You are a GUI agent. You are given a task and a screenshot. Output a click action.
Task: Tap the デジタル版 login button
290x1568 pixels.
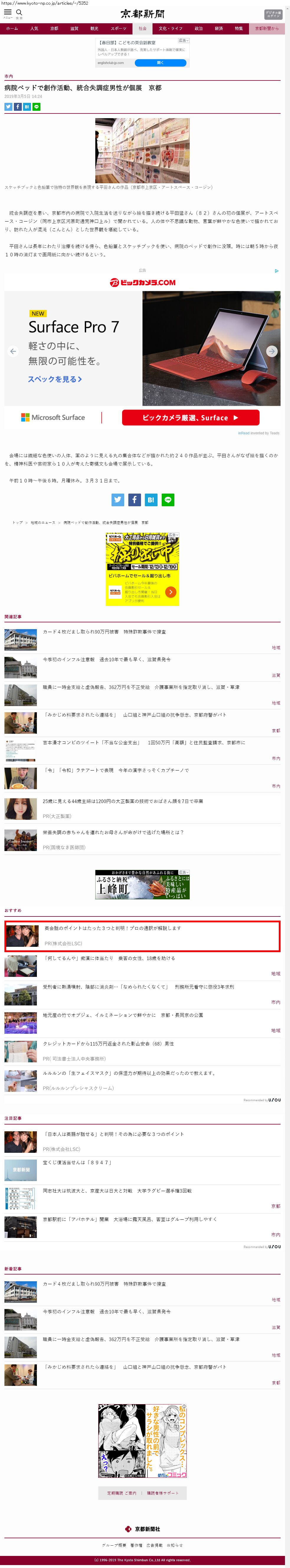(x=273, y=15)
